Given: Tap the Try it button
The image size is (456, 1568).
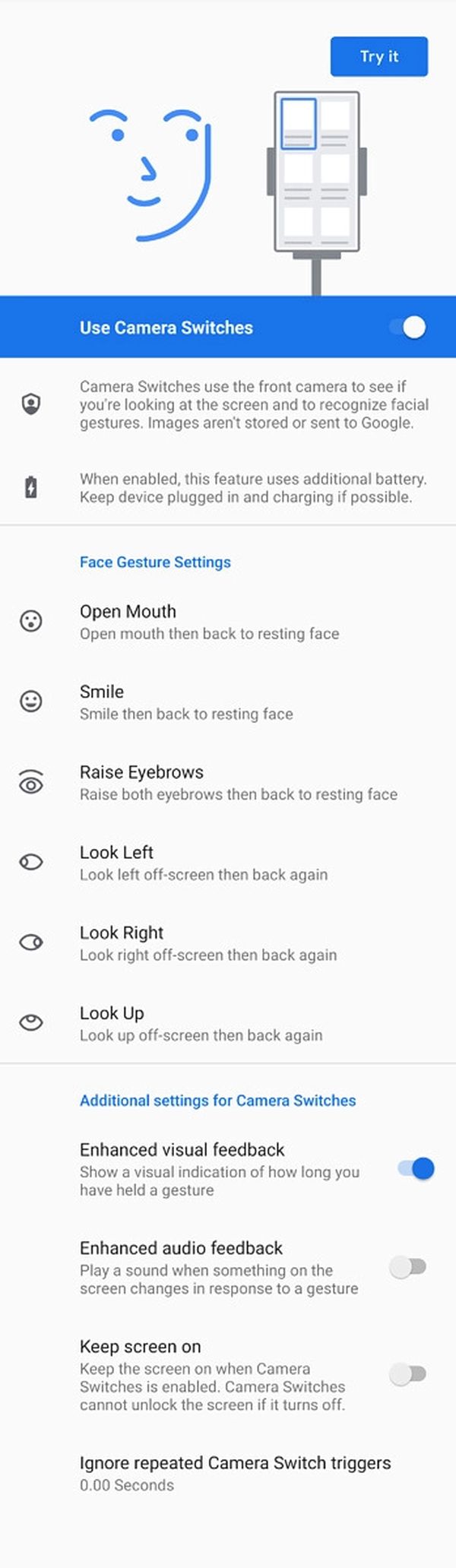Looking at the screenshot, I should 378,56.
